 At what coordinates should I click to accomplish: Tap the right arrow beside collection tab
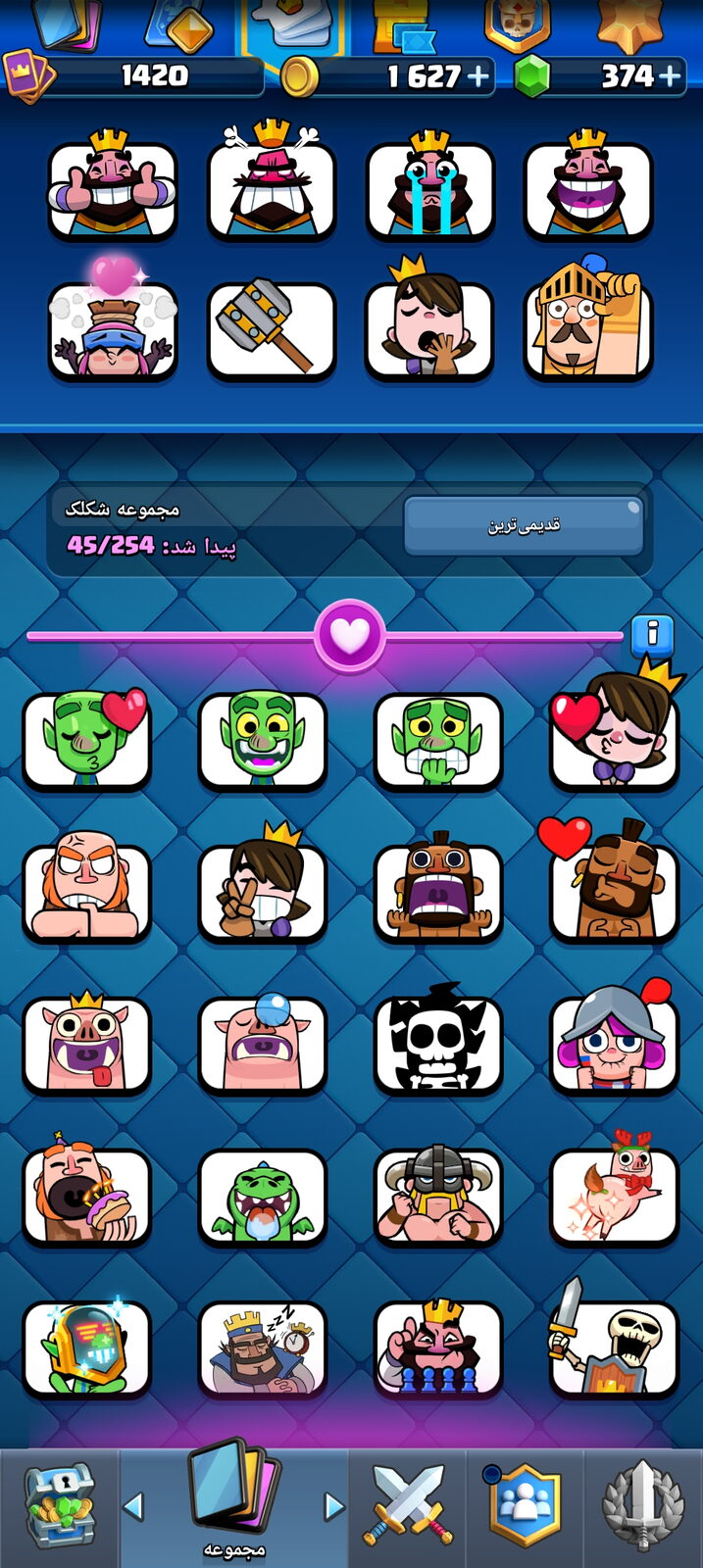(334, 1506)
